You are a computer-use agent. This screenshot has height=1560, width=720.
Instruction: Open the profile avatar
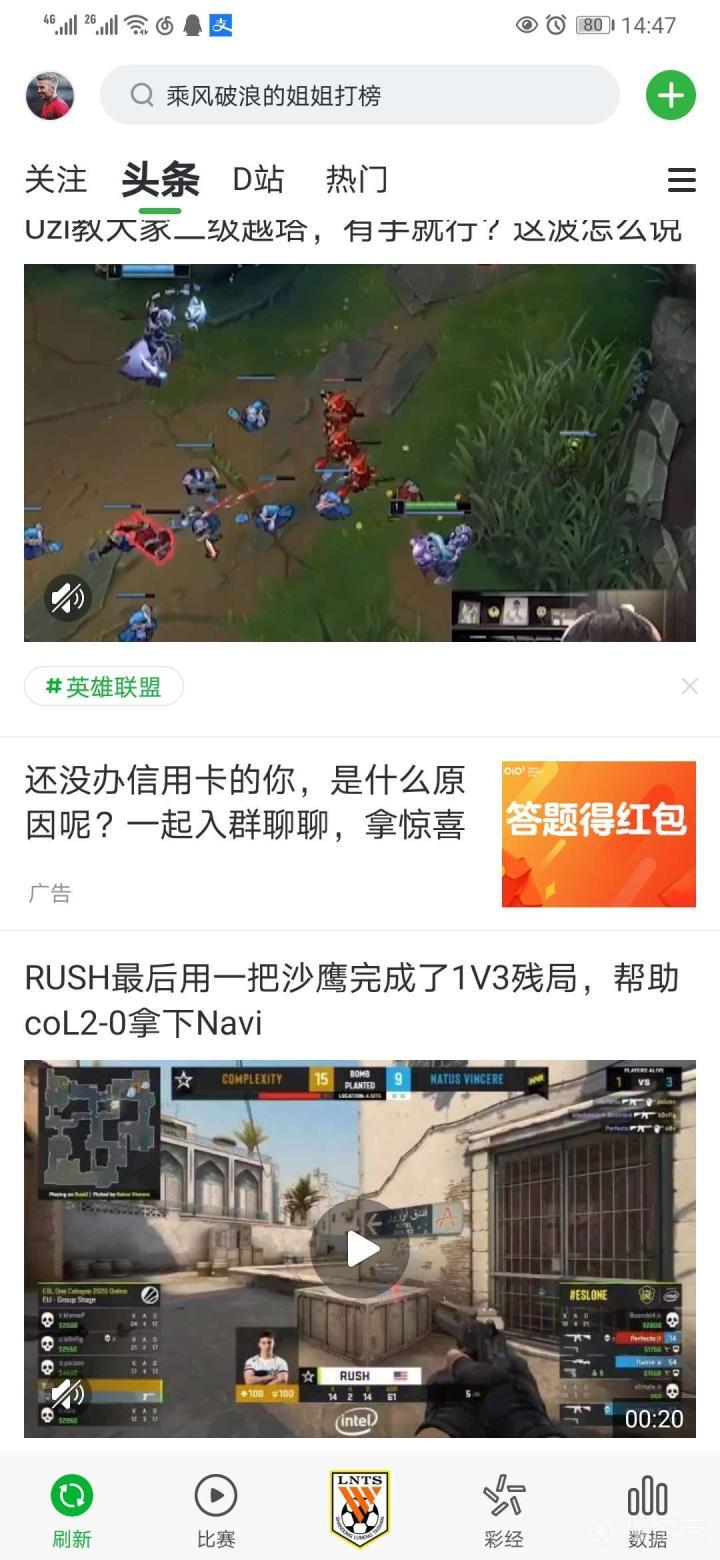tap(50, 96)
